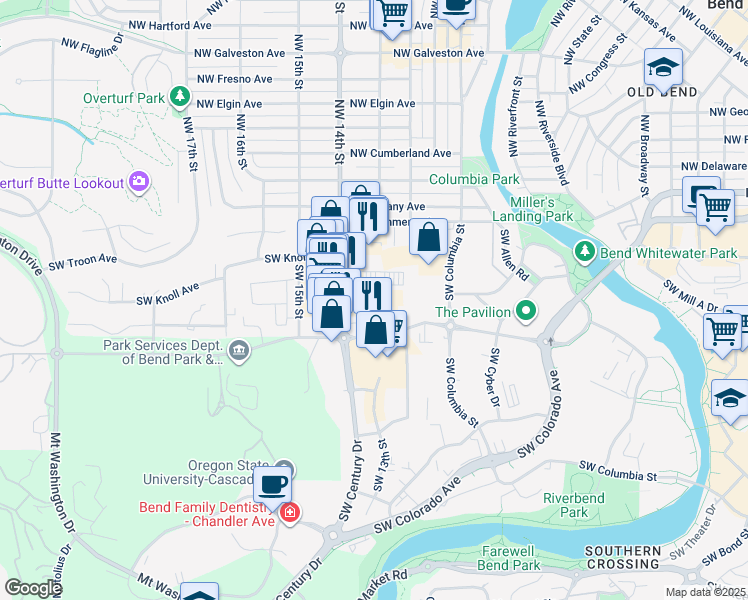Tap the graduation cap marker above Old Bend
Image resolution: width=748 pixels, height=600 pixels.
coord(663,71)
